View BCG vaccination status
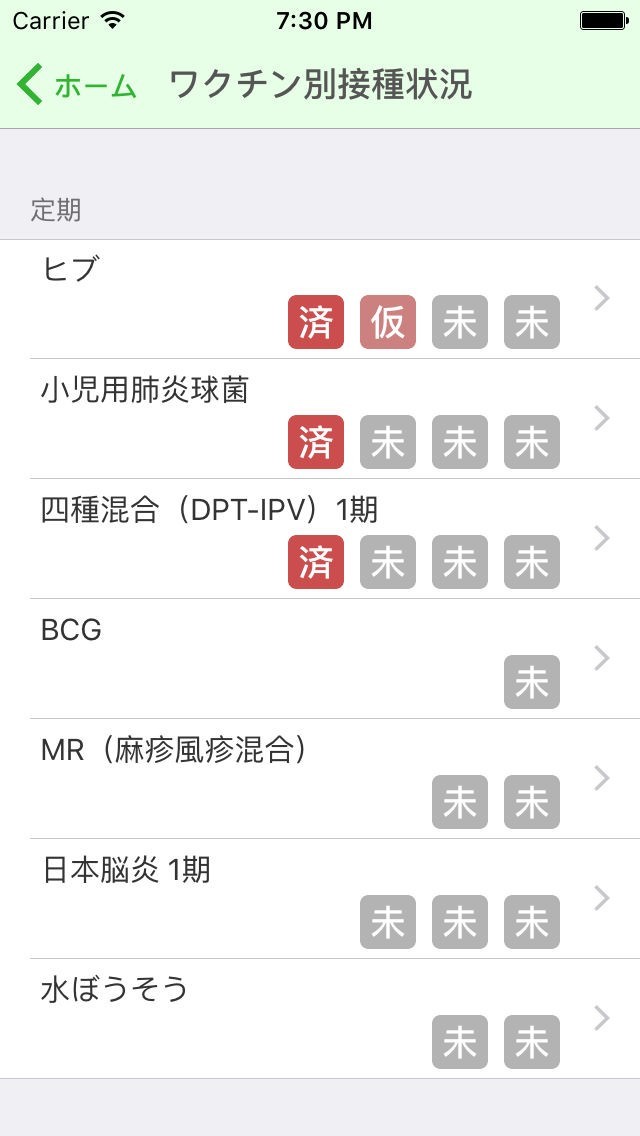The width and height of the screenshot is (640, 1136). pyautogui.click(x=320, y=659)
